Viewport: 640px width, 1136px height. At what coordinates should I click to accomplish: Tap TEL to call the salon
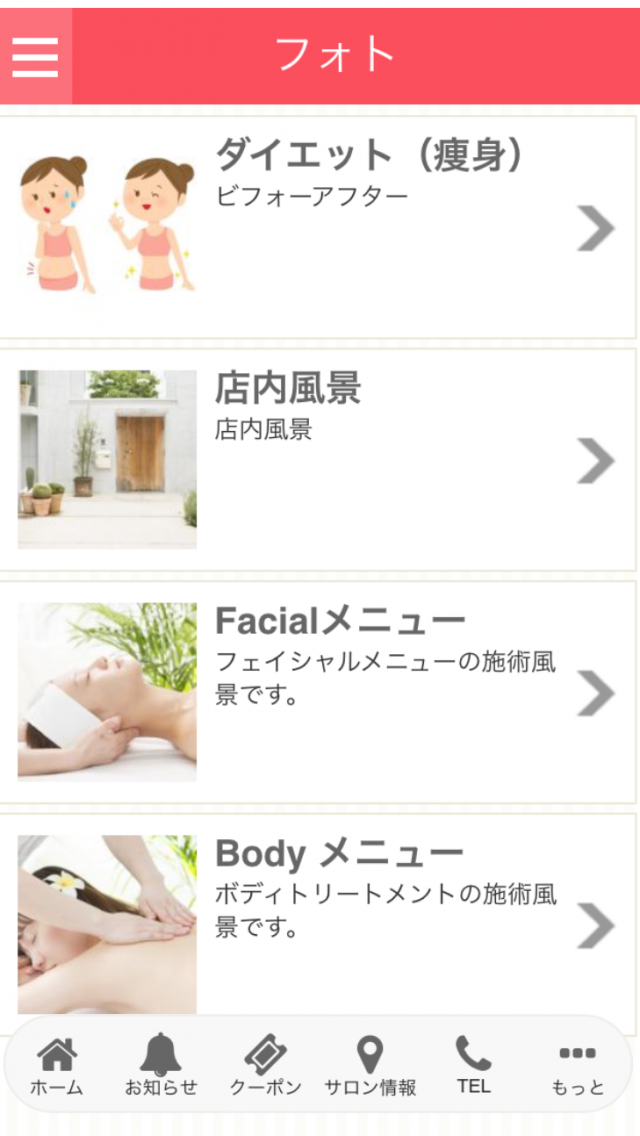[473, 1066]
